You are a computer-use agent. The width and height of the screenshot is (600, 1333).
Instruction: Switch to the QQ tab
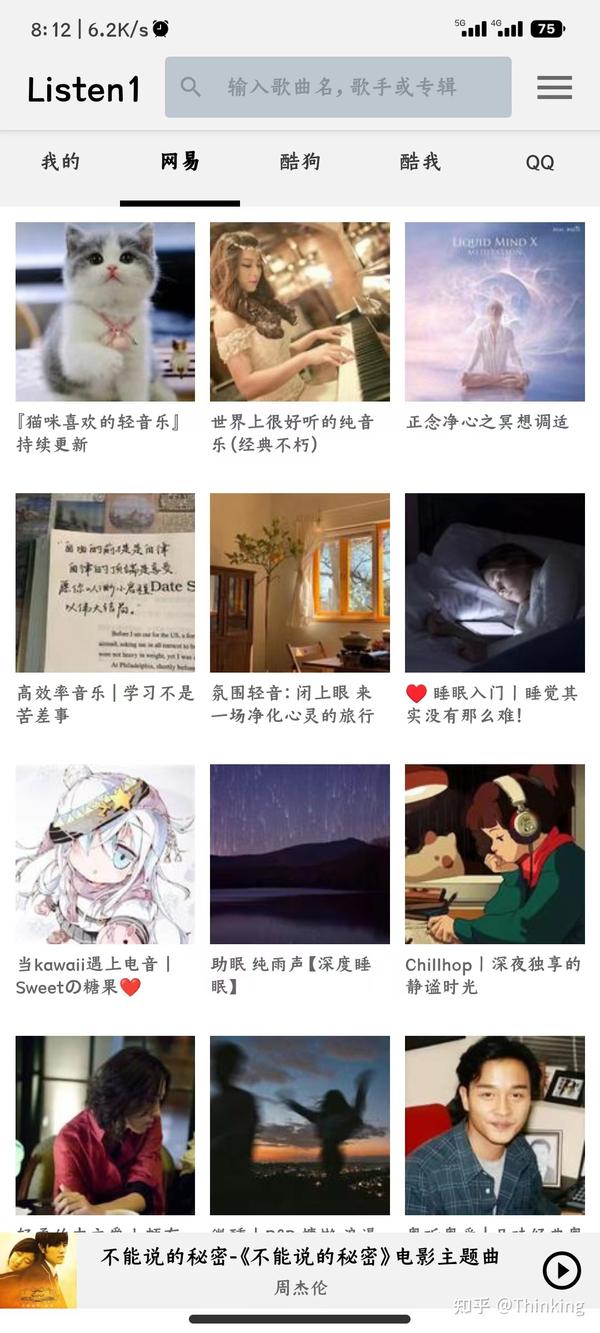(x=540, y=162)
